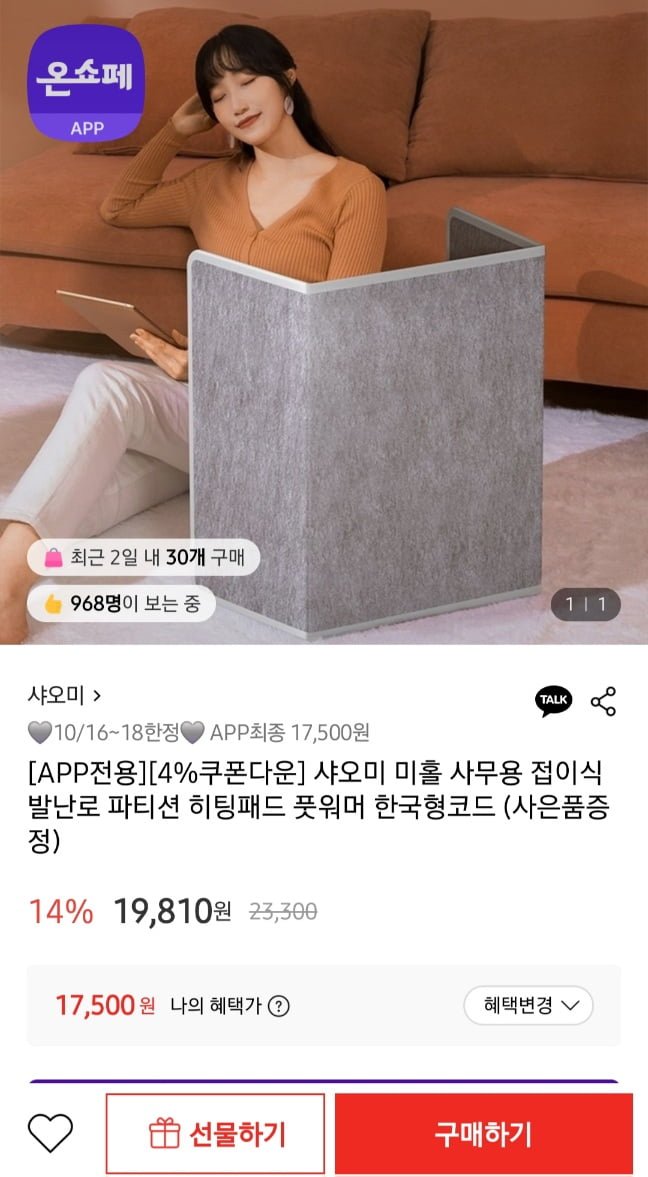
Task: Tap 선물하기 gift button
Action: (x=215, y=1133)
